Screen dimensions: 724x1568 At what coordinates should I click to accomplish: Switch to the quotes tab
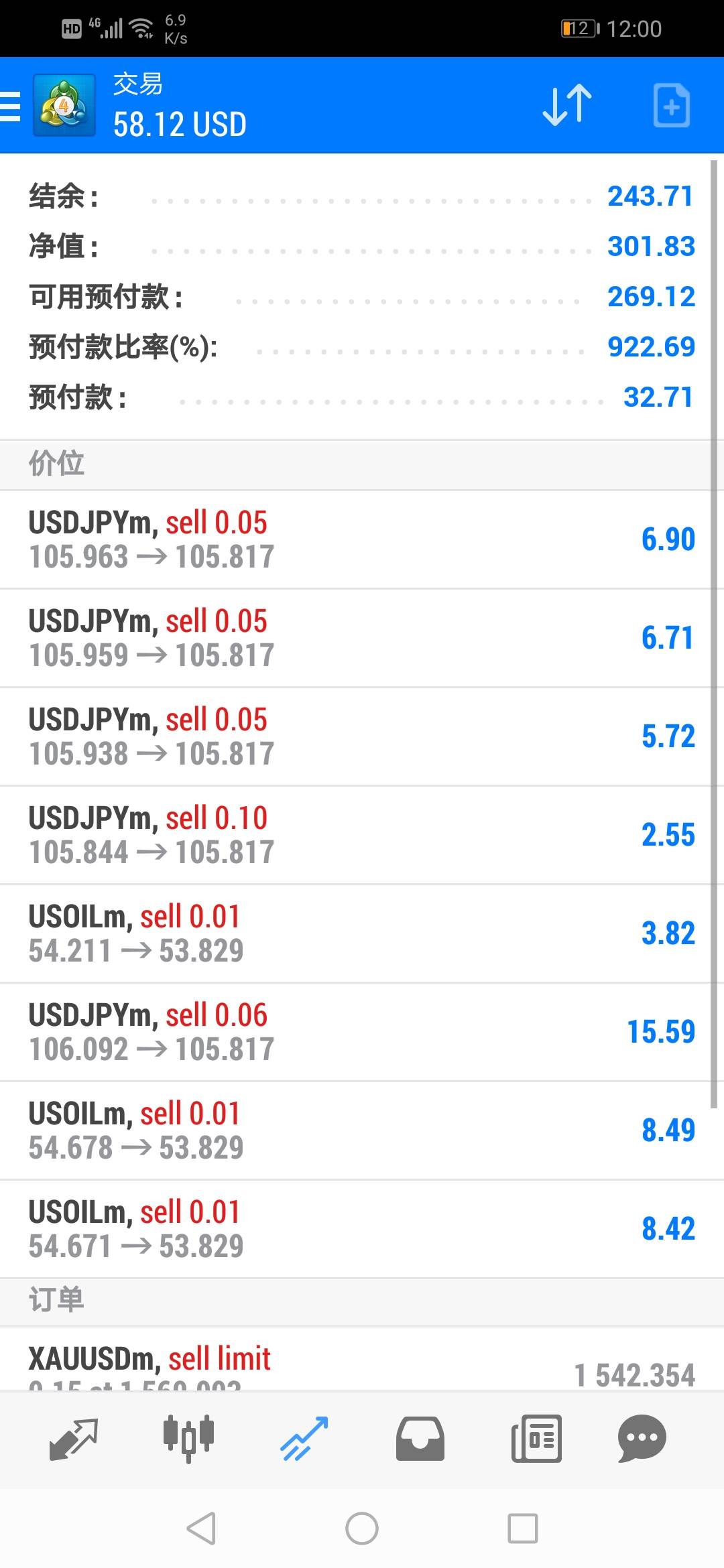(74, 1439)
